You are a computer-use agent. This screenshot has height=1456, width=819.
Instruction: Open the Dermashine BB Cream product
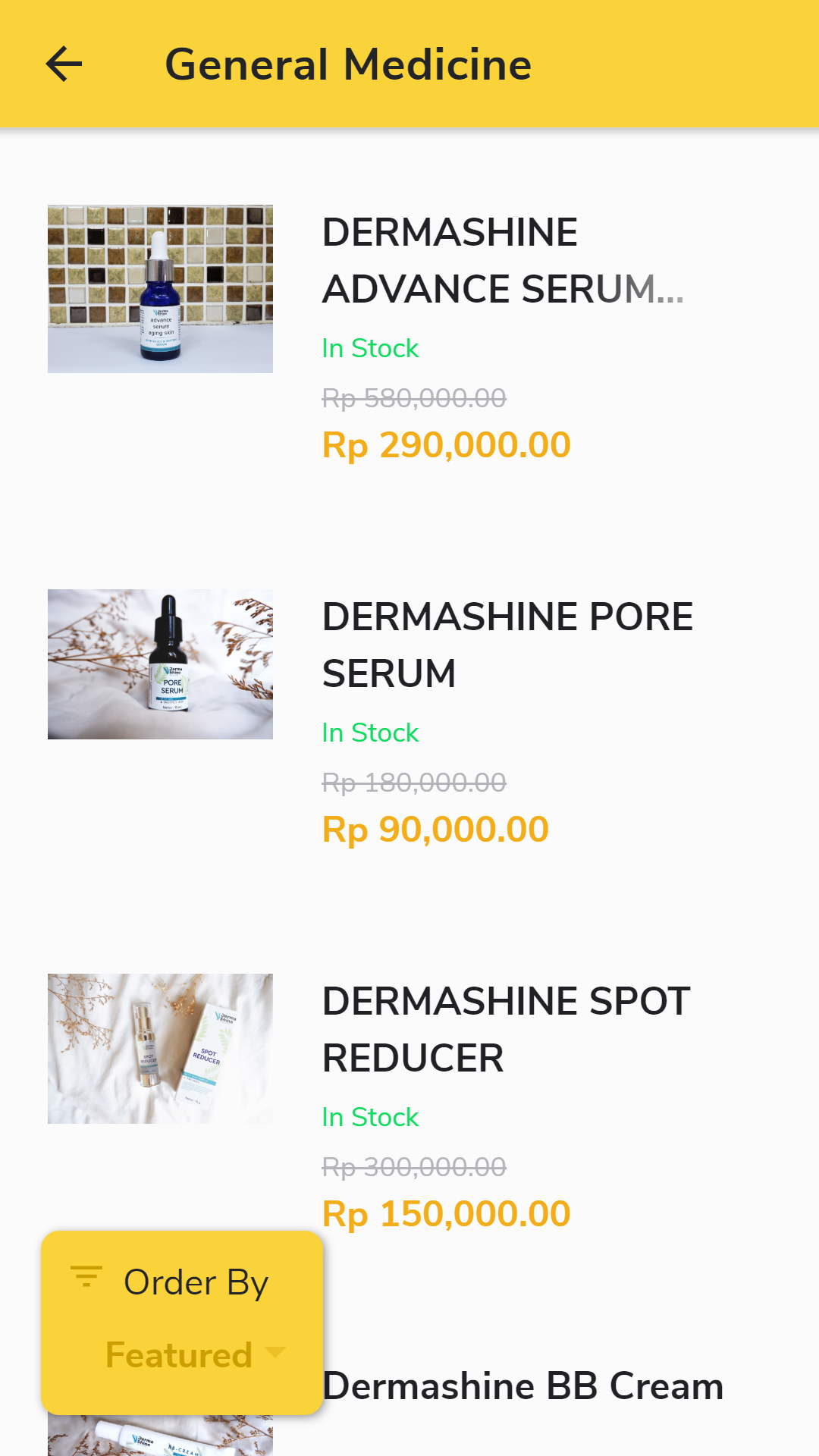(523, 1386)
